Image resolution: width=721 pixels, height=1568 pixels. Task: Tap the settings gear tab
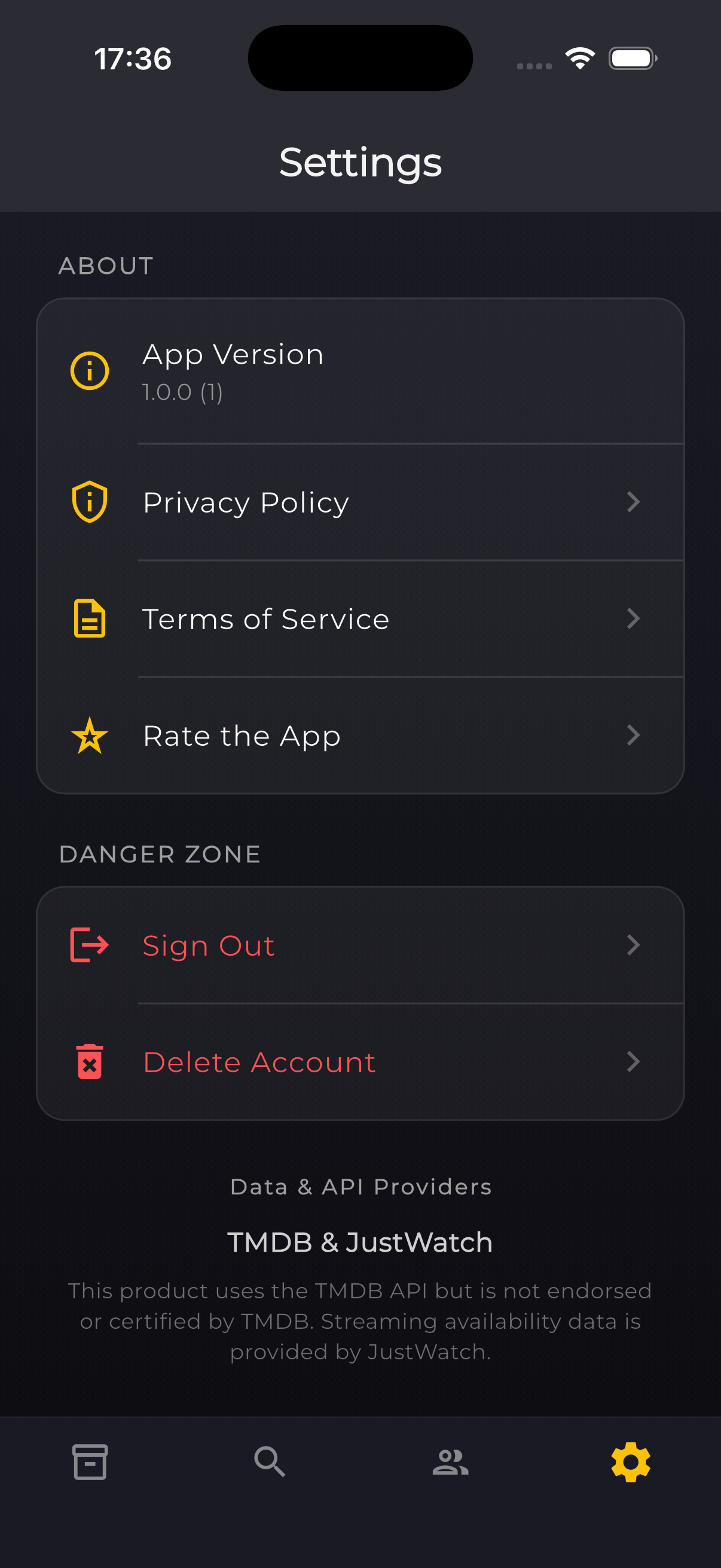click(x=630, y=1462)
